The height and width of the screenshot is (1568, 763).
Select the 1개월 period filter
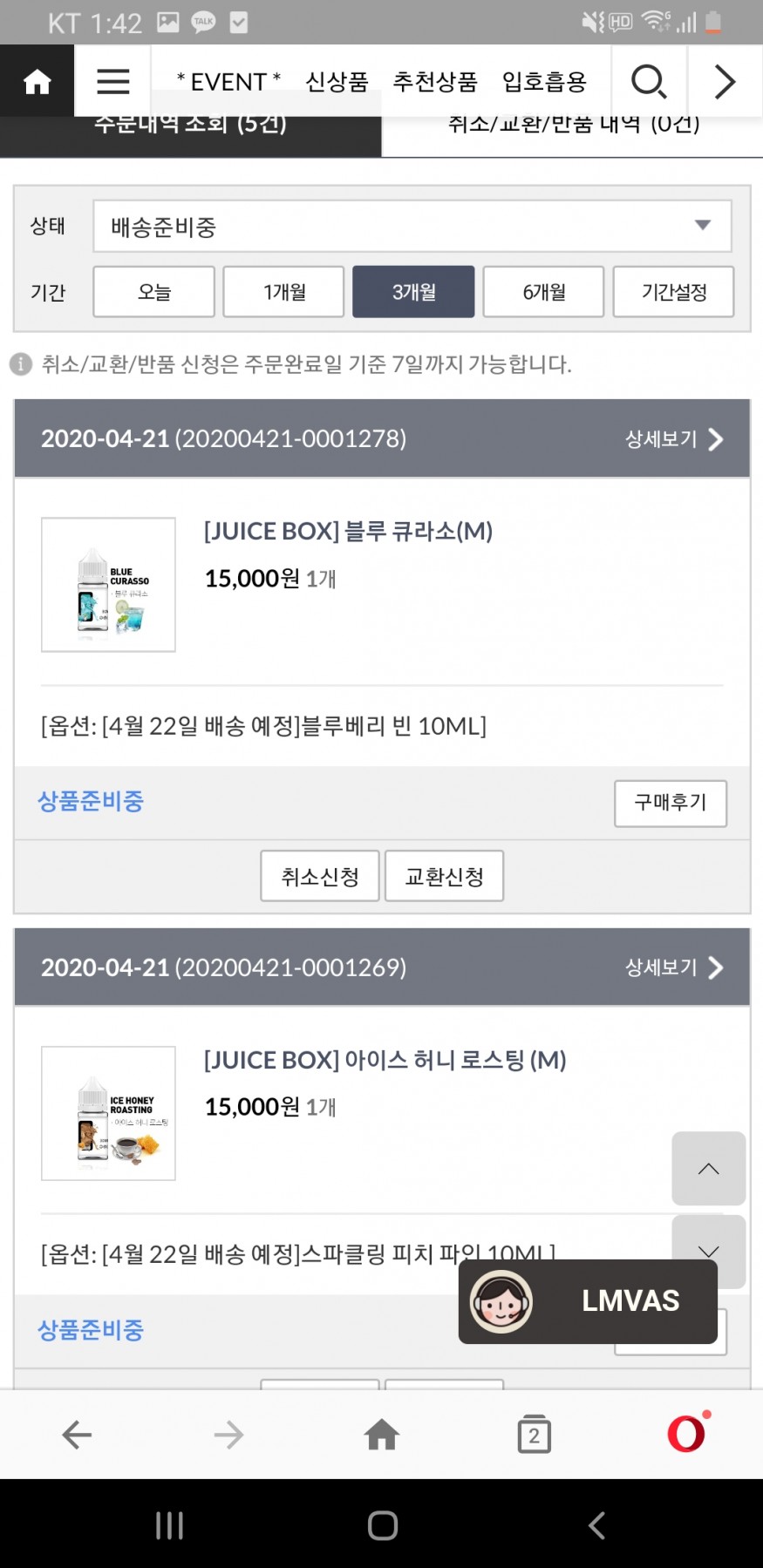pyautogui.click(x=284, y=292)
